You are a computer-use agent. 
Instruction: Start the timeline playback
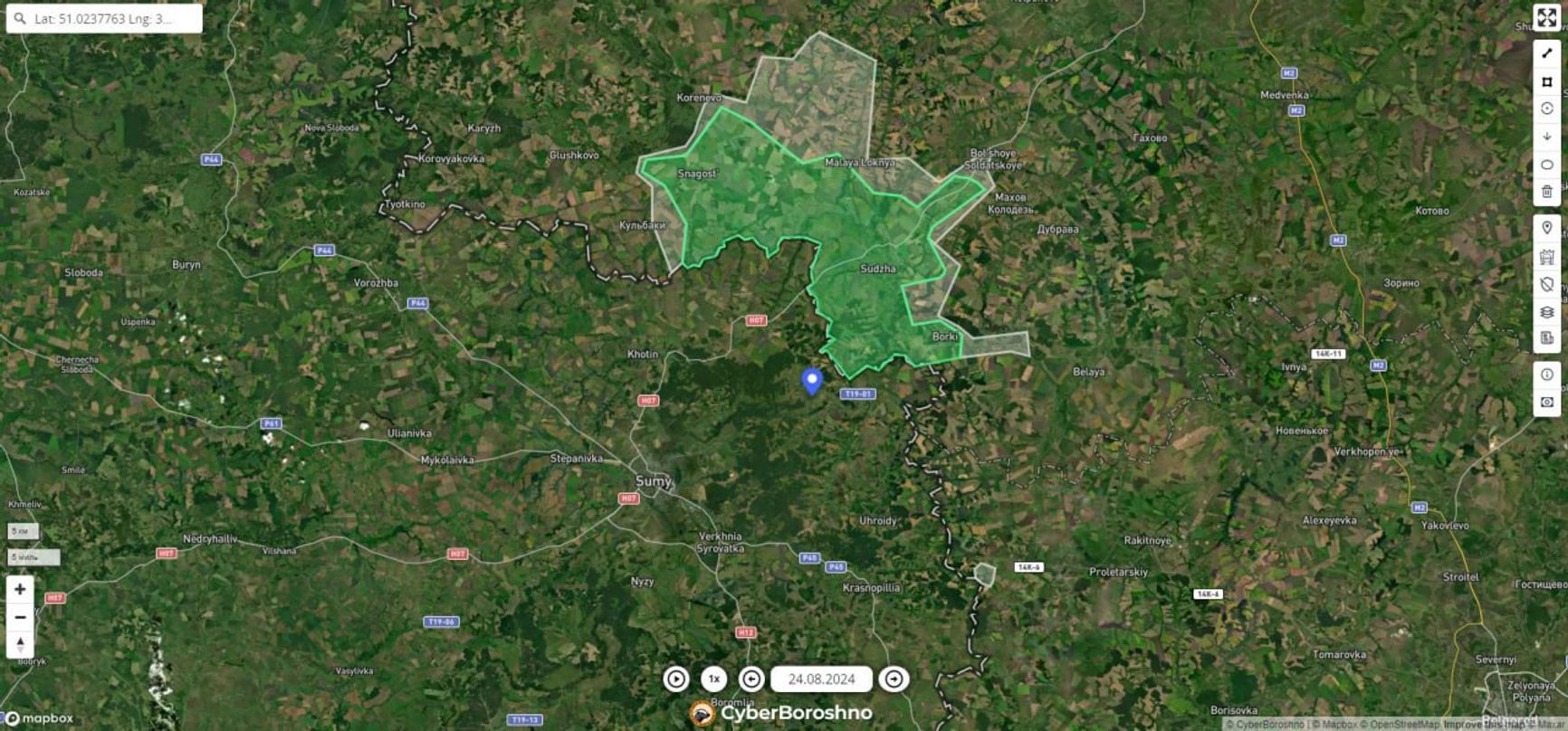click(x=676, y=679)
